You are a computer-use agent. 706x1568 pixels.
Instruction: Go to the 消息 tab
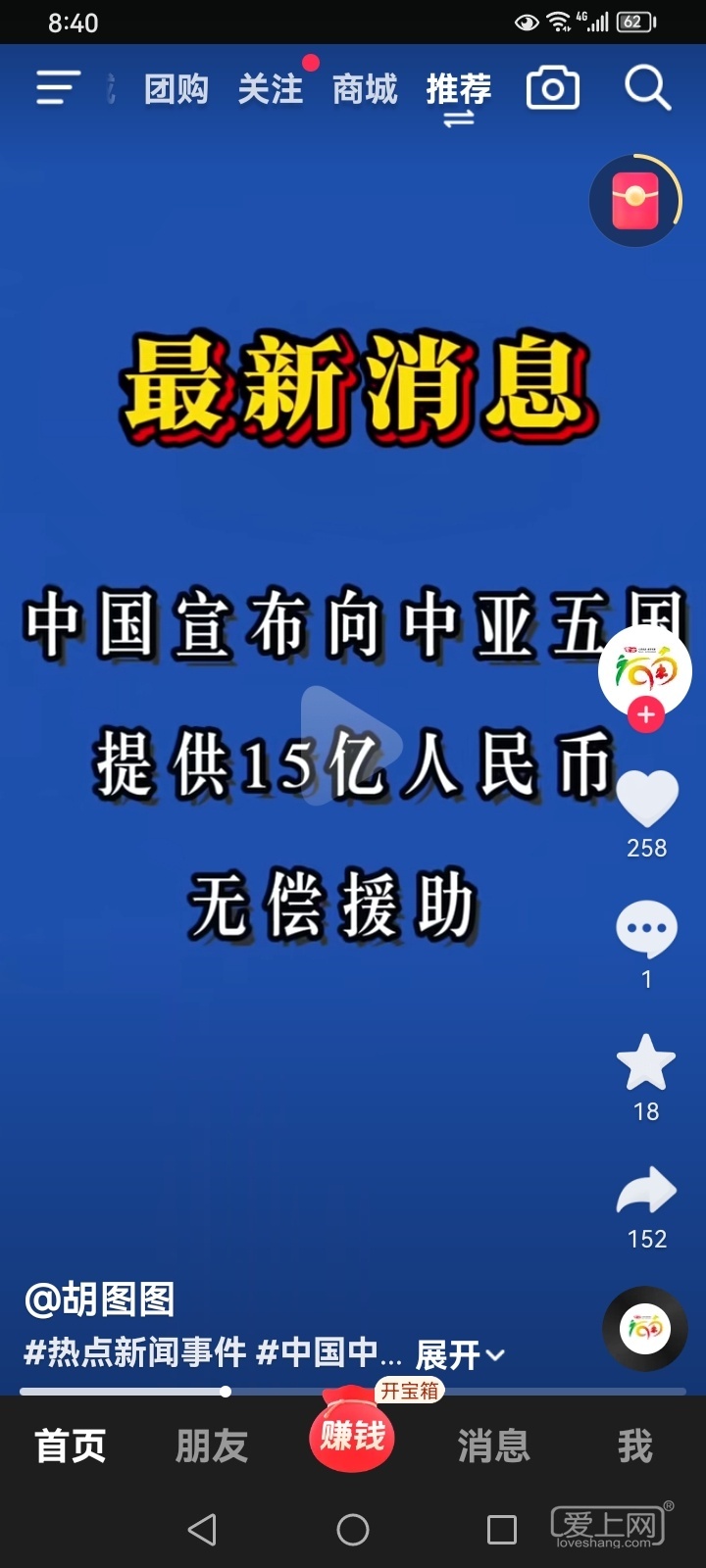coord(493,1445)
